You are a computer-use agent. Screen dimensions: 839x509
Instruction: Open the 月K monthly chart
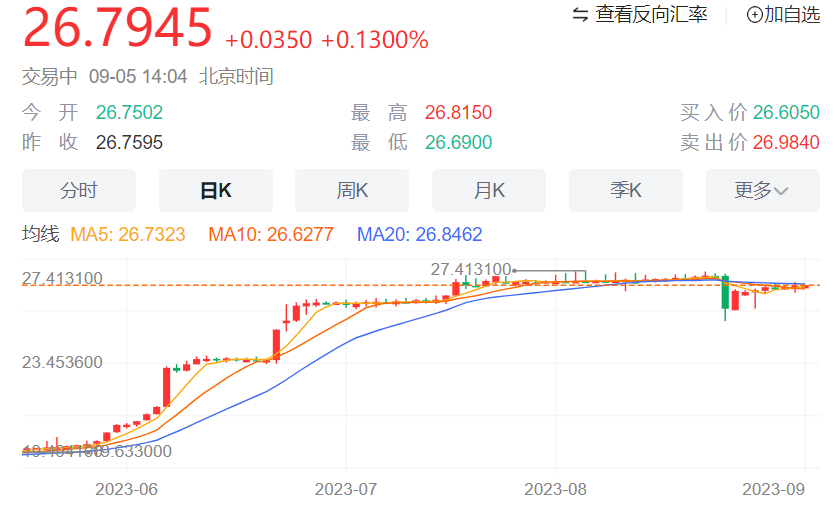(489, 190)
